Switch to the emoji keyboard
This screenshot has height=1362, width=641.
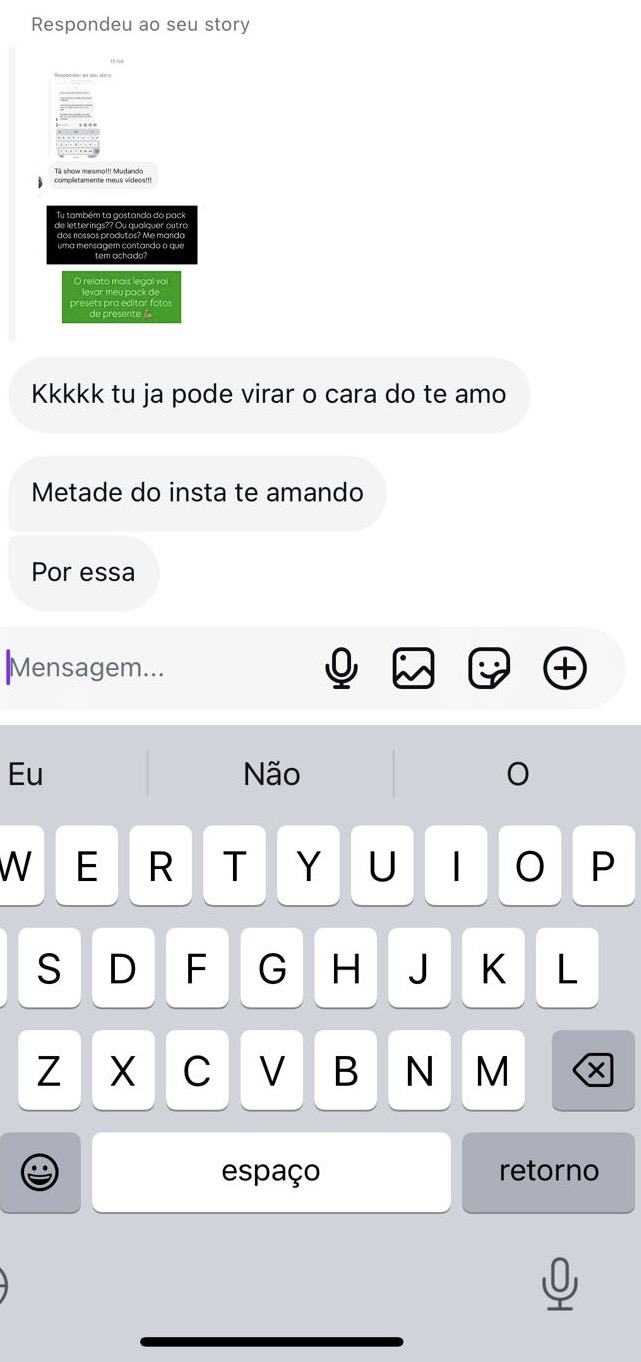40,1172
